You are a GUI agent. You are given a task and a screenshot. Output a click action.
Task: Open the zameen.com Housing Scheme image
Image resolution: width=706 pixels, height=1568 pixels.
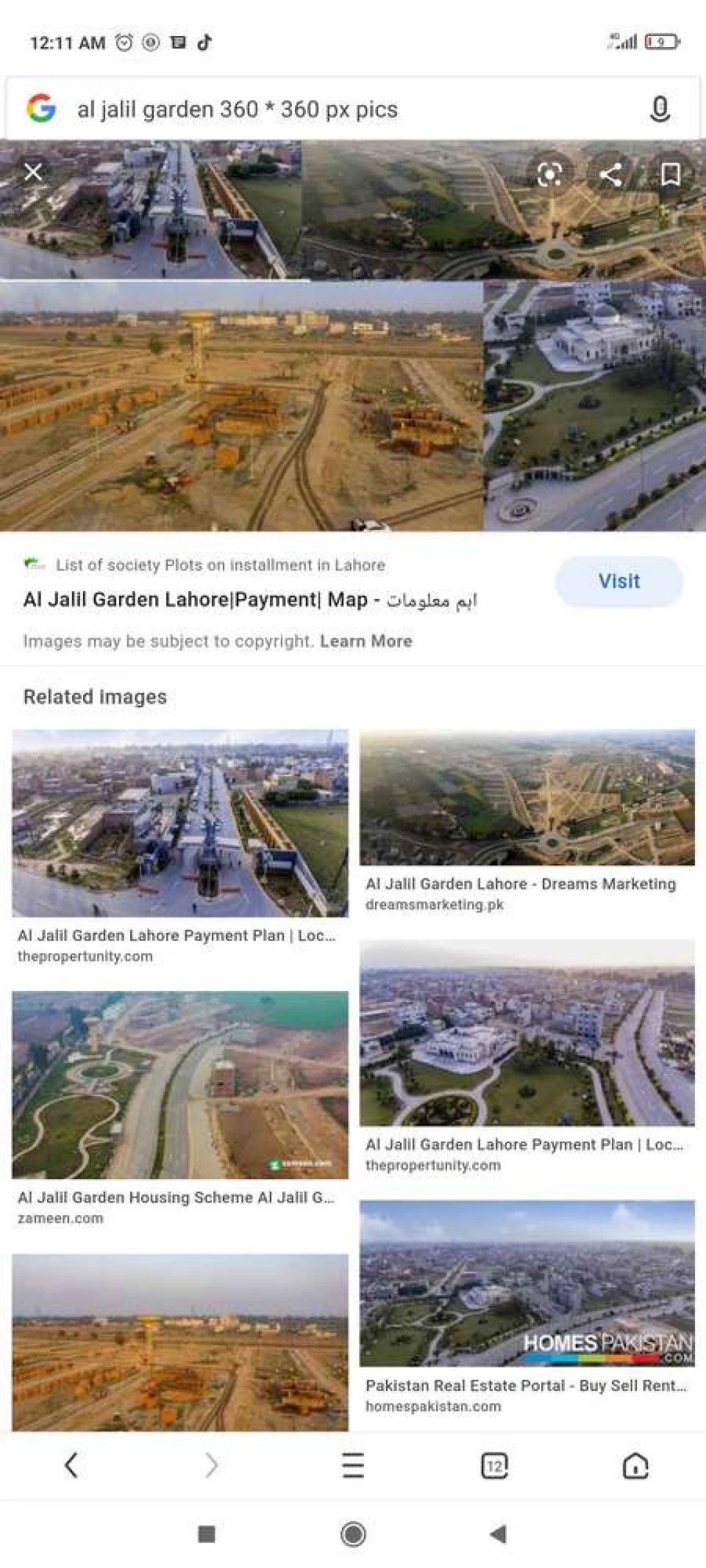tap(180, 1085)
